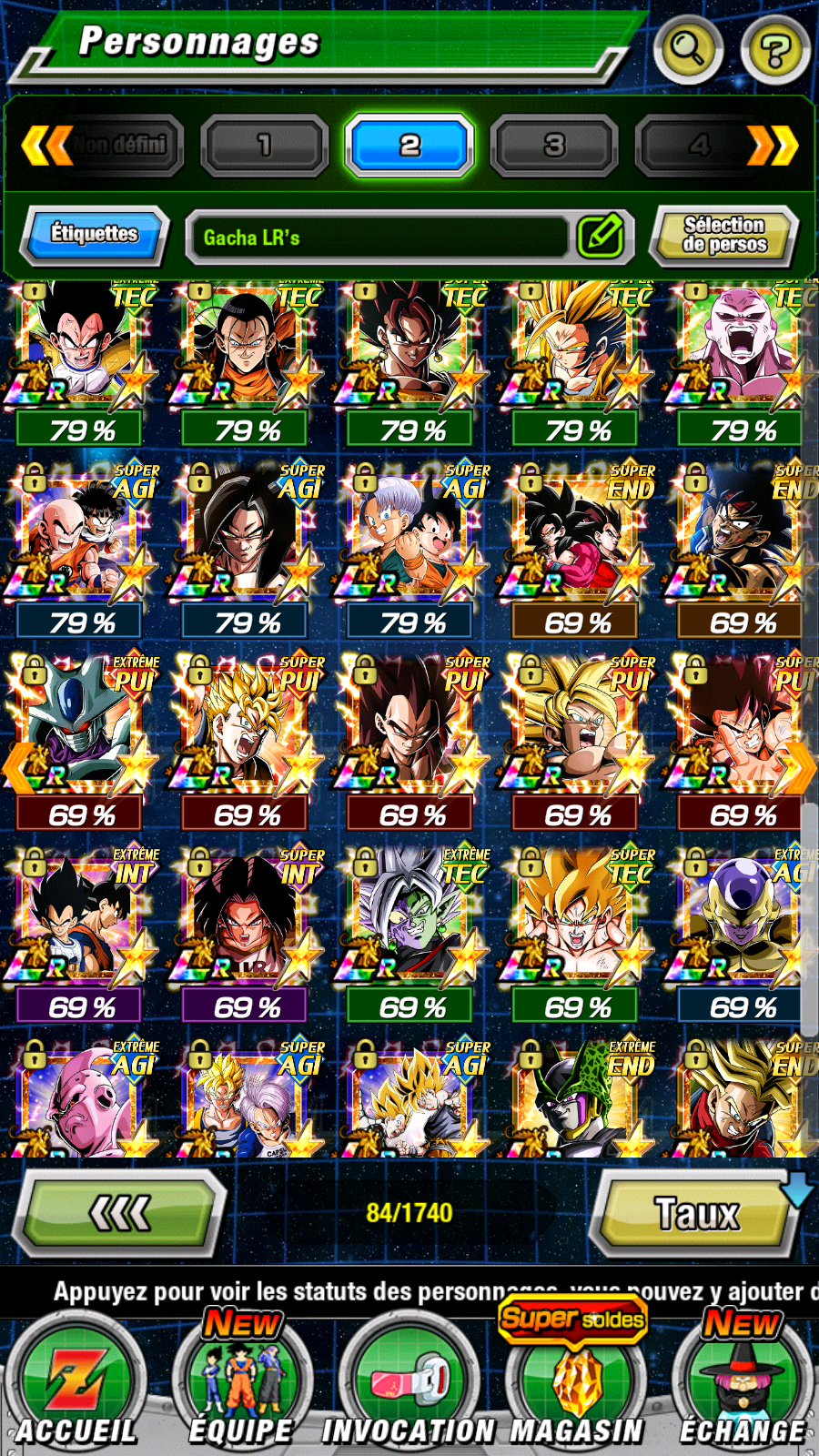Open Sélection de persos
Screen dimensions: 819x1456
(x=724, y=235)
